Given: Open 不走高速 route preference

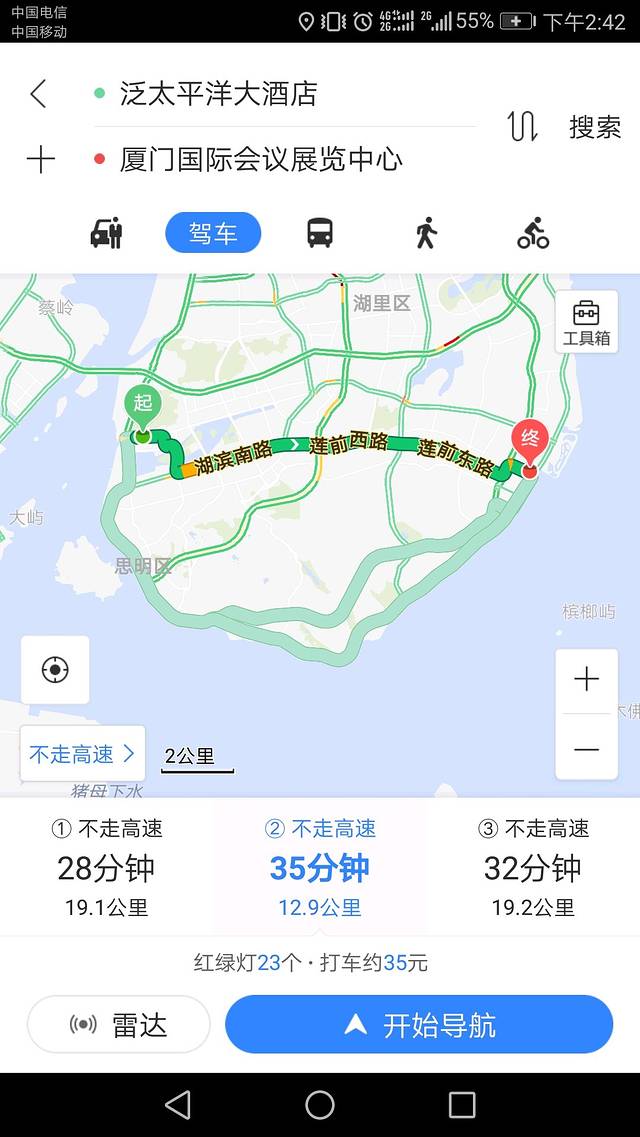Looking at the screenshot, I should [82, 754].
